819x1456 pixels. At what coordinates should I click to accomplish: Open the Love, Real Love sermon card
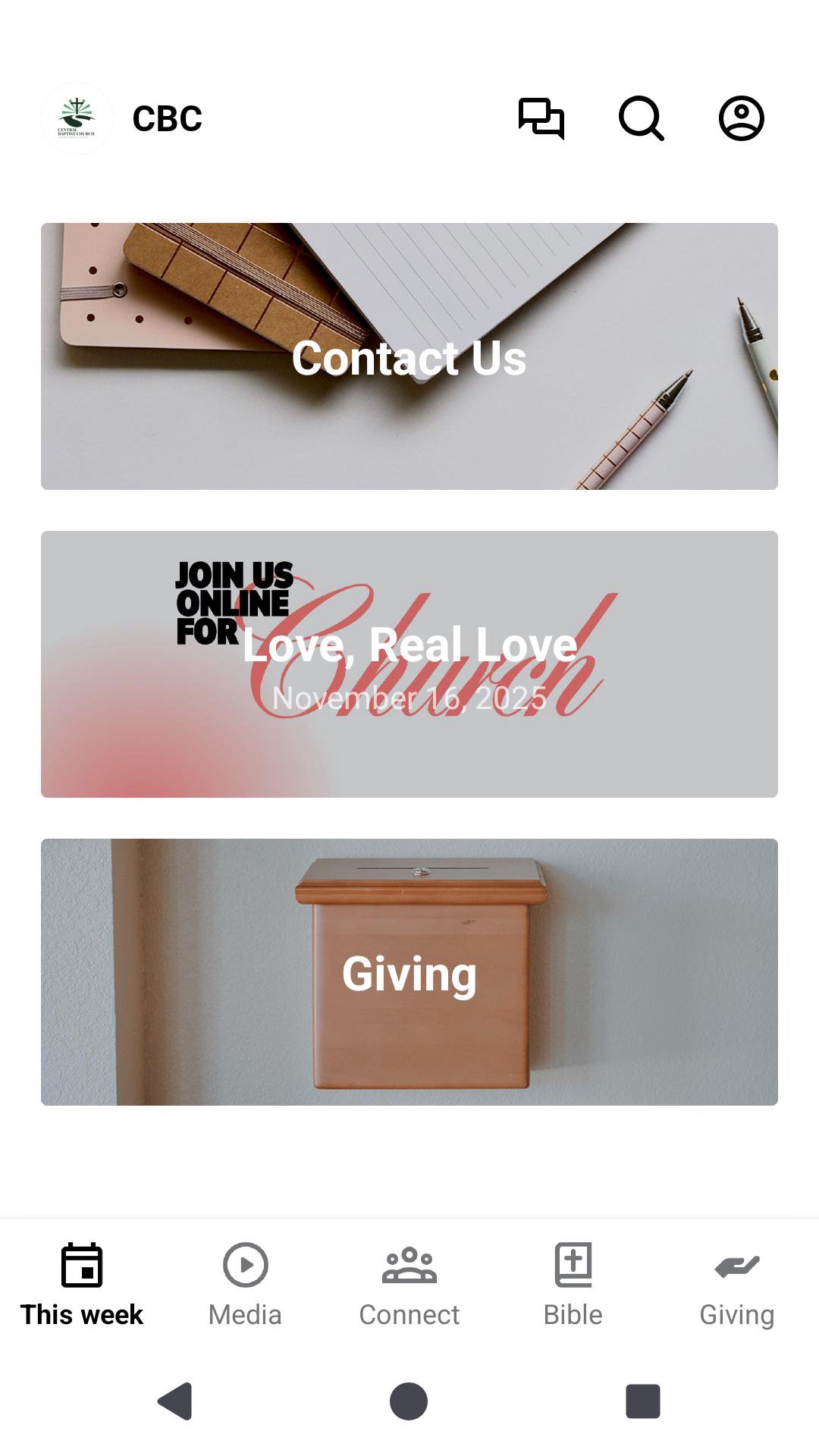[409, 664]
